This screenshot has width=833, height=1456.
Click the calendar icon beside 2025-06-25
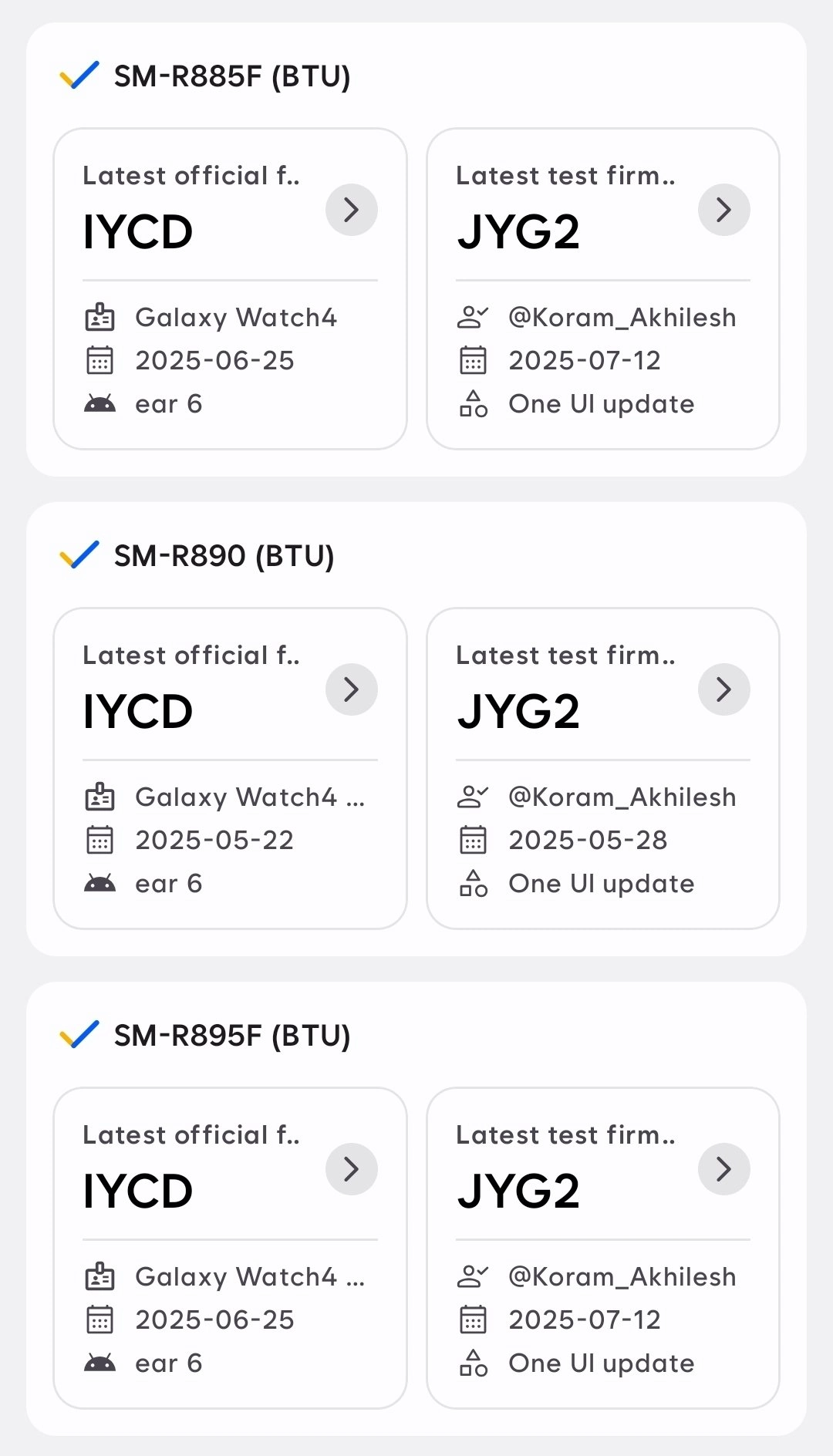click(x=101, y=360)
